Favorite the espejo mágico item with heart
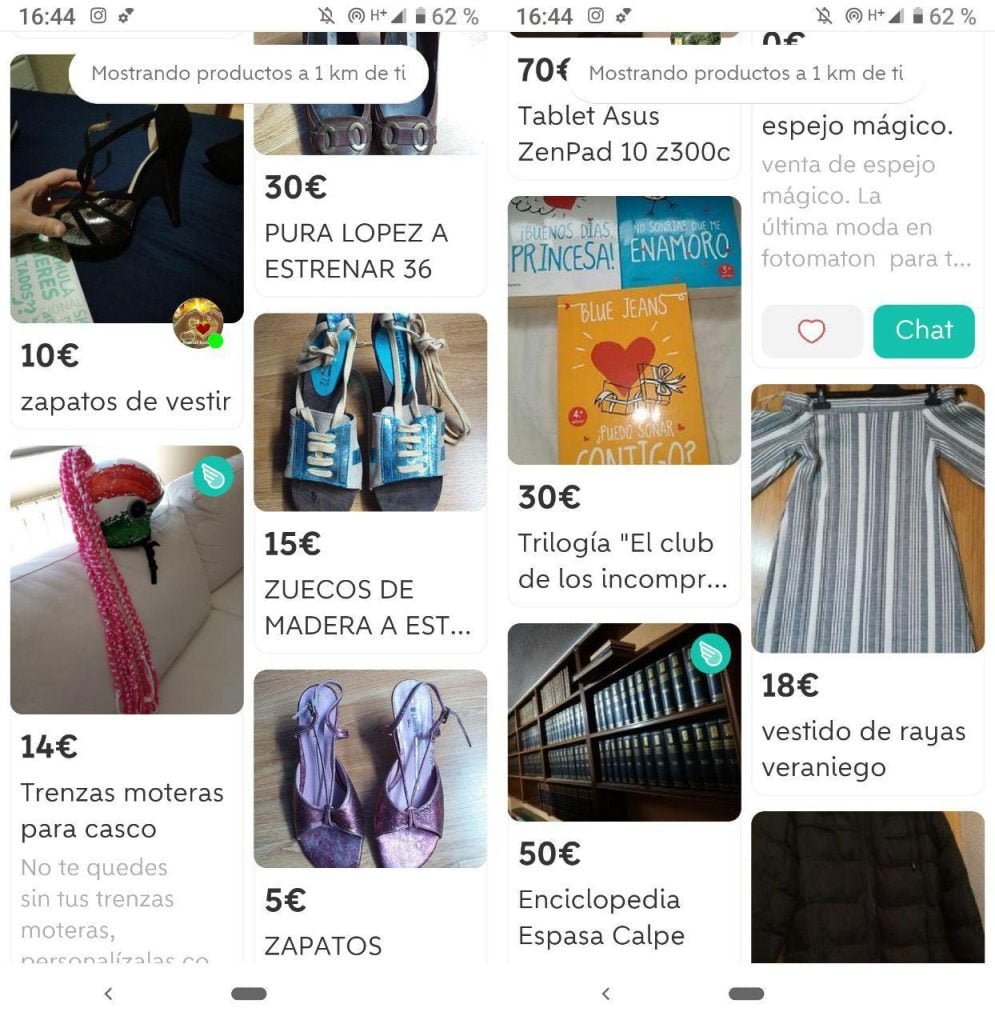This screenshot has height=1024, width=995. click(x=811, y=331)
